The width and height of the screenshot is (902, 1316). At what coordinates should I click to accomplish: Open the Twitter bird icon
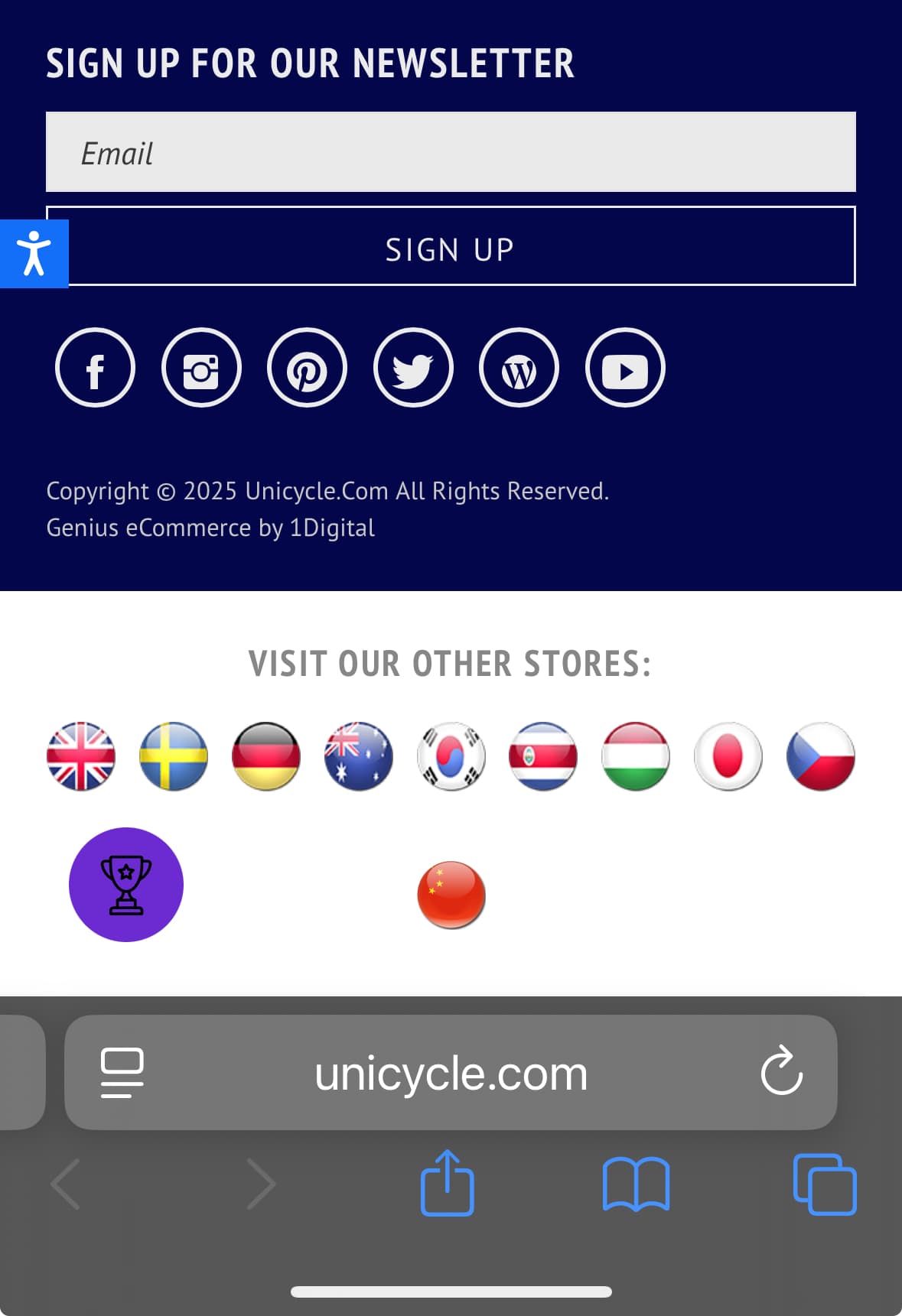(x=413, y=368)
